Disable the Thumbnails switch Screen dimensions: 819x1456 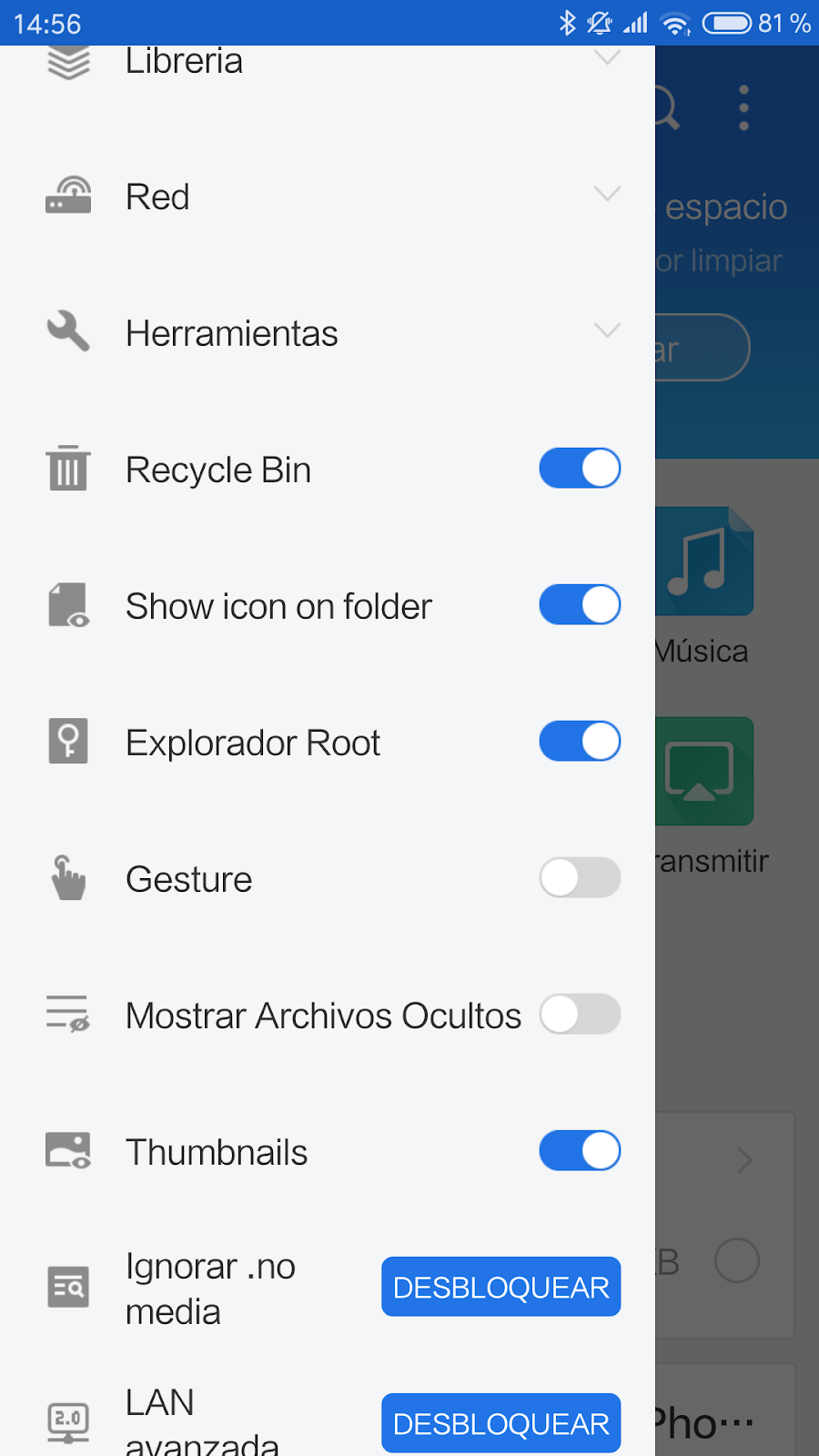point(580,1151)
